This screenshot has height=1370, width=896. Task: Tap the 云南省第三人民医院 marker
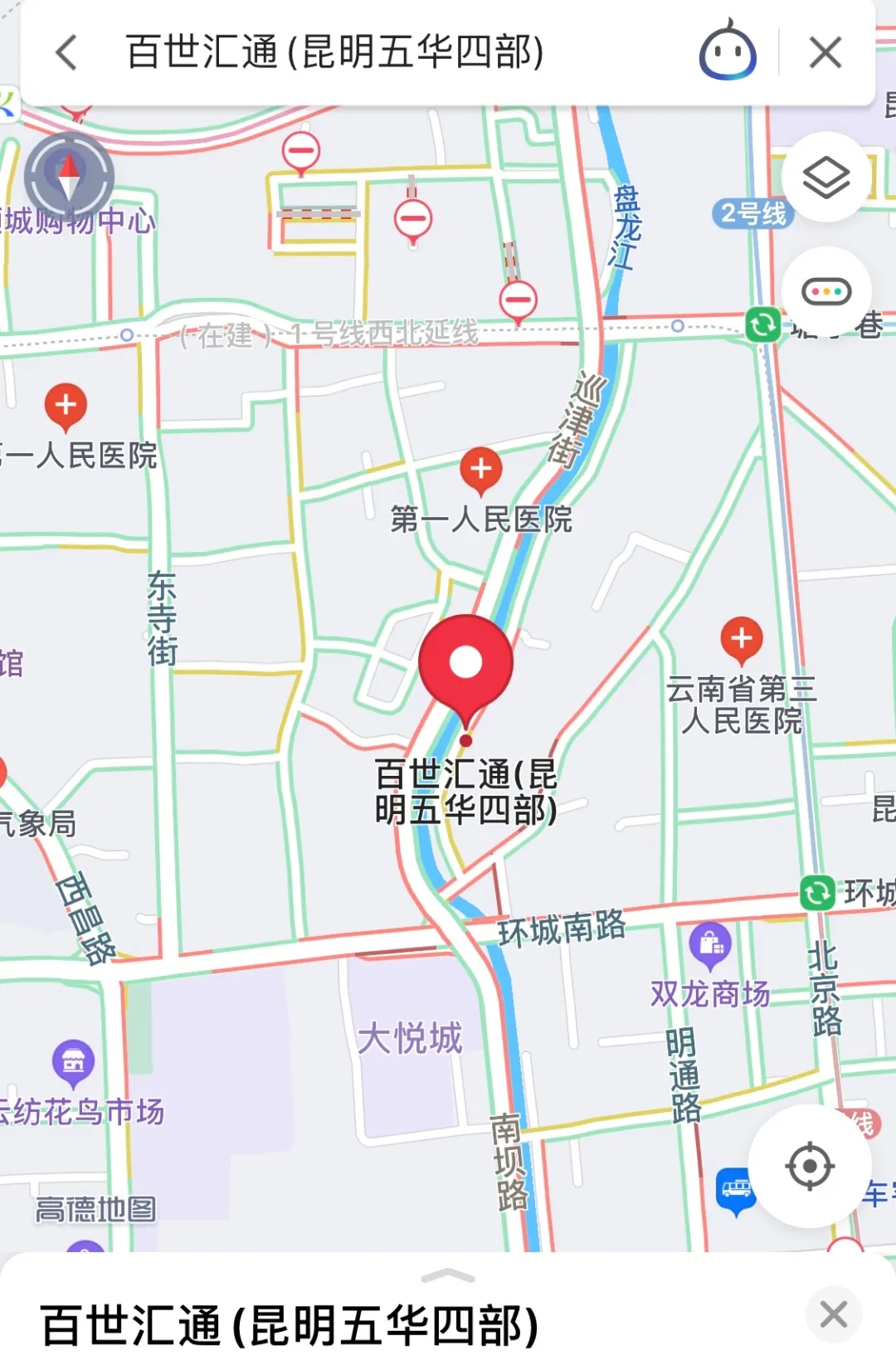coord(742,638)
